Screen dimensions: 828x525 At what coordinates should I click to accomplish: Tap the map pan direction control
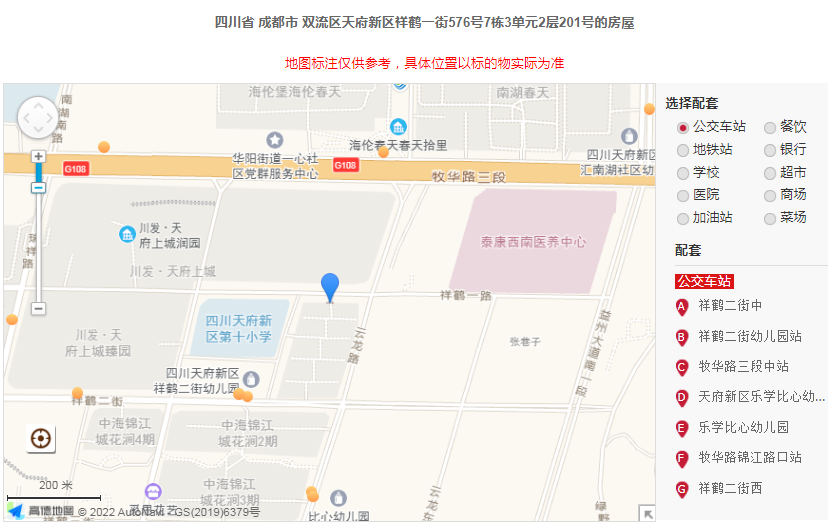pos(38,117)
